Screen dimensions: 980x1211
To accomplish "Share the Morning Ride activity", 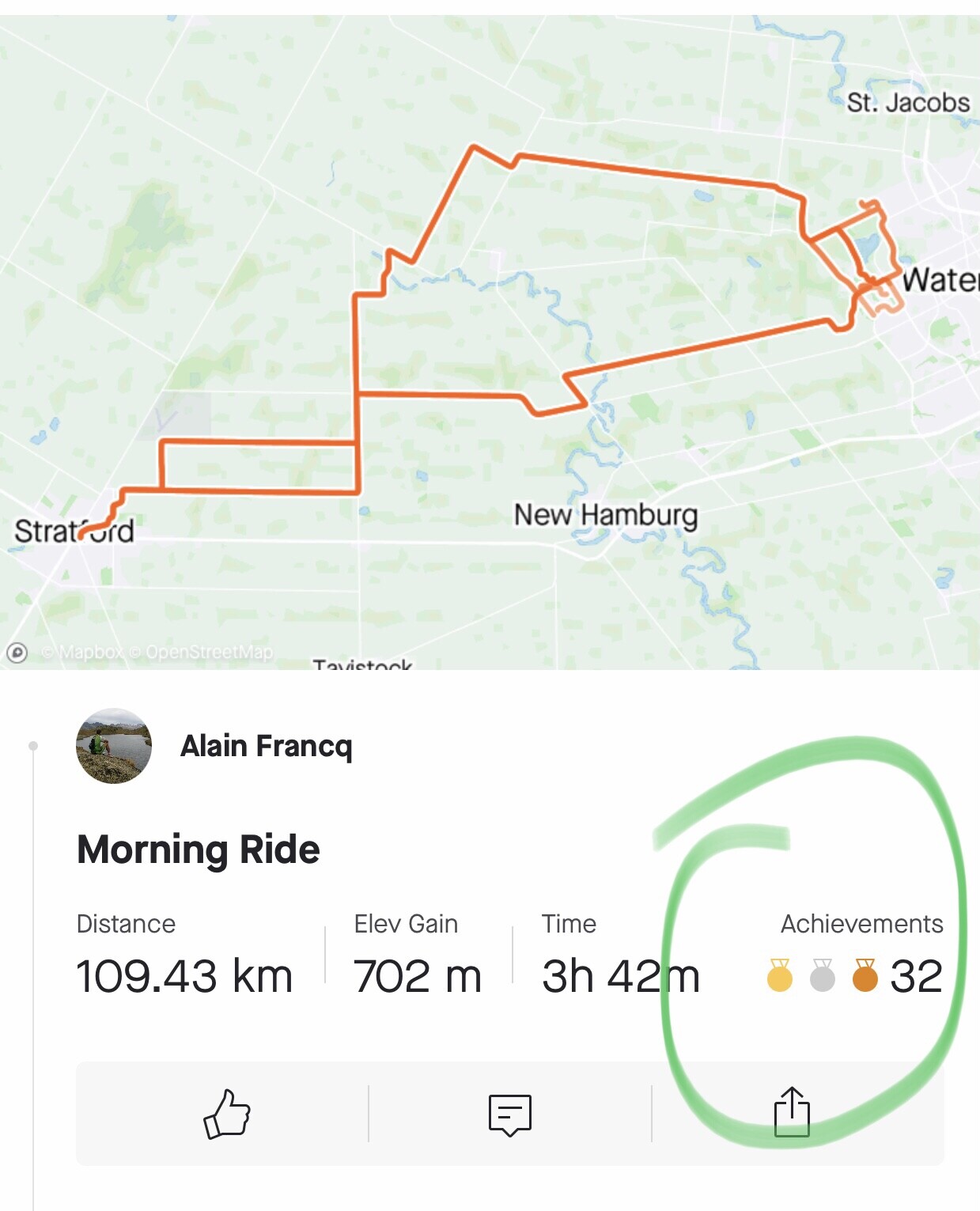I will [x=792, y=1112].
